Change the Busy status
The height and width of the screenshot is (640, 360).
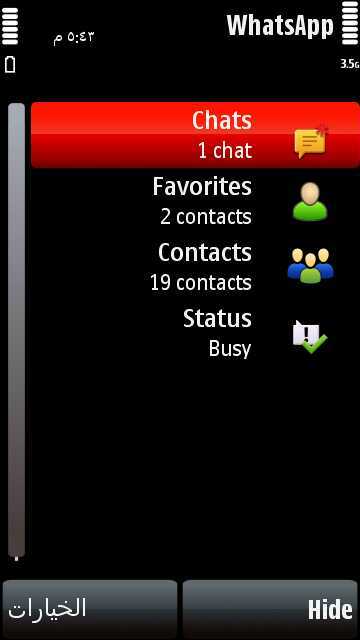195,333
